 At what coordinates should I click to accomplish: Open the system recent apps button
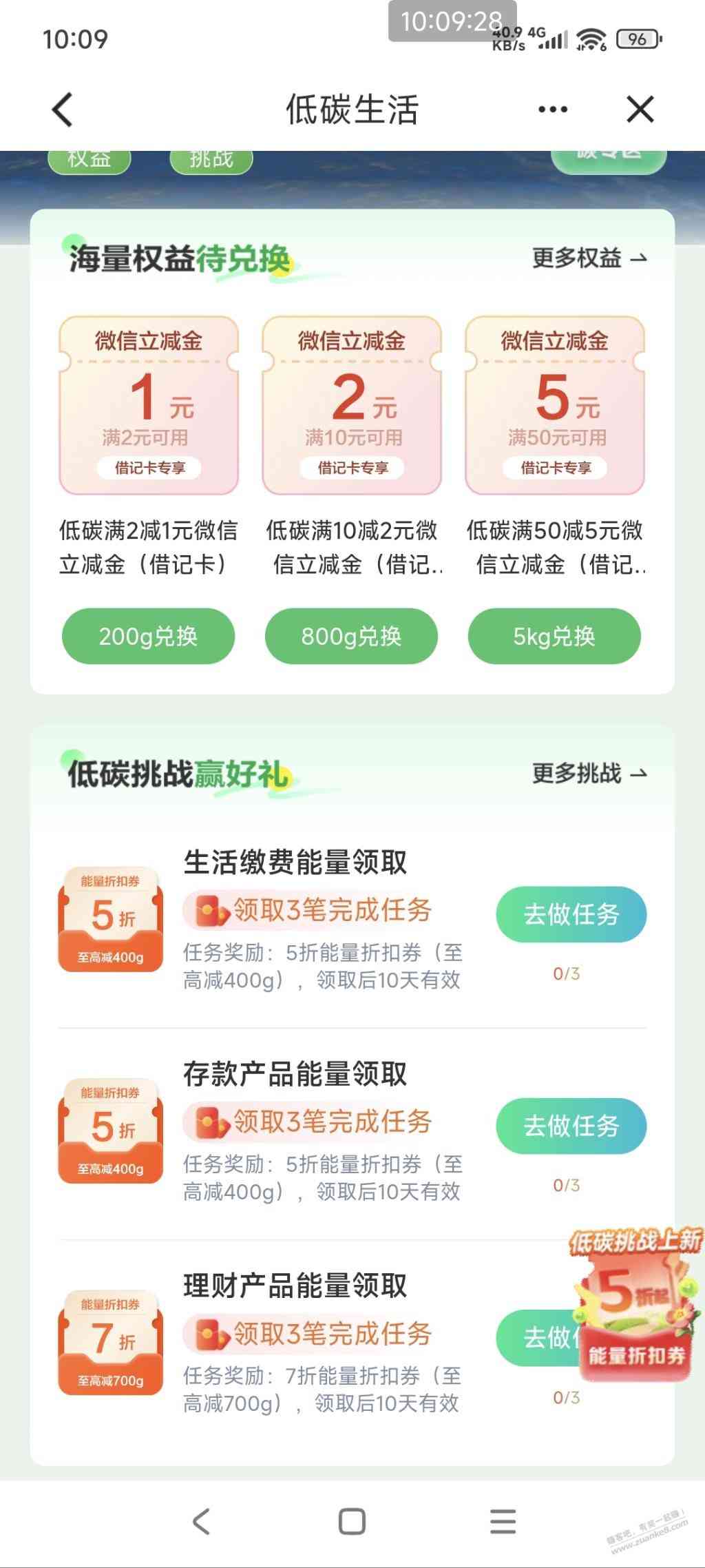pyautogui.click(x=503, y=1521)
